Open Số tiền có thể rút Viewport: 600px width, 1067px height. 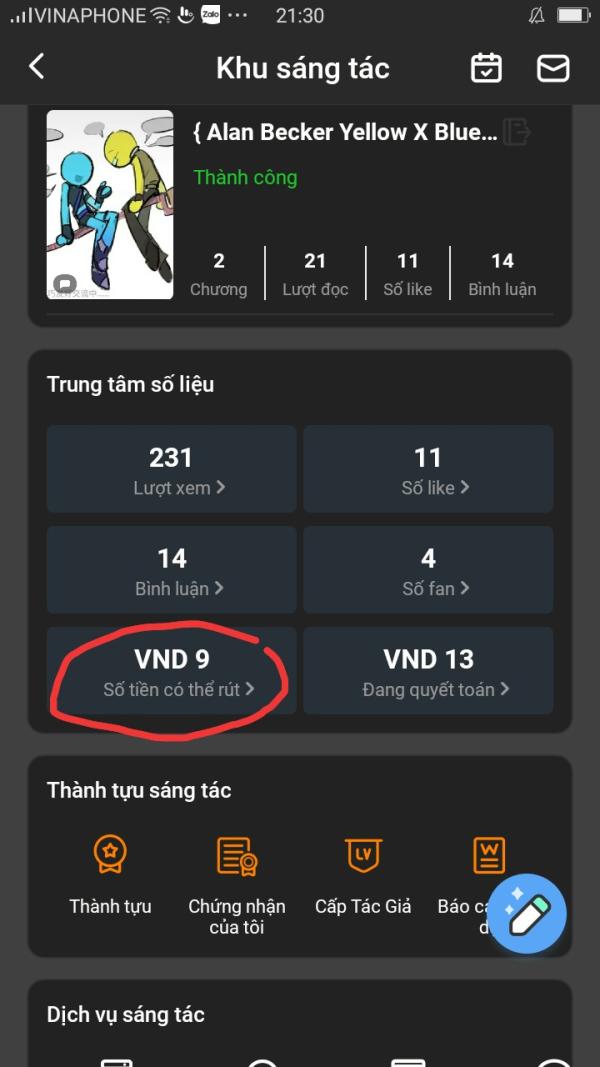pyautogui.click(x=172, y=671)
